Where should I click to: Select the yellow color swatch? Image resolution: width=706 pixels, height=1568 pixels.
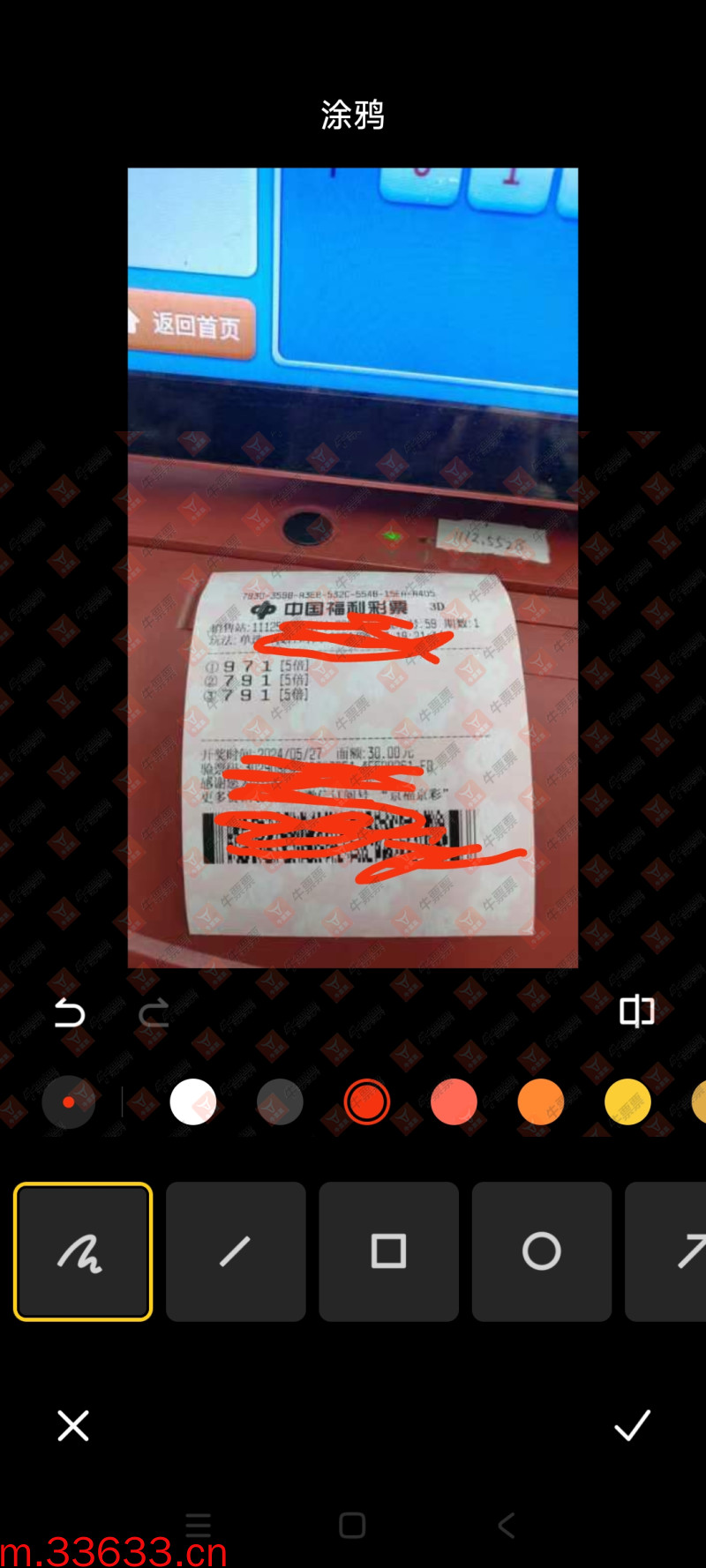click(627, 1102)
